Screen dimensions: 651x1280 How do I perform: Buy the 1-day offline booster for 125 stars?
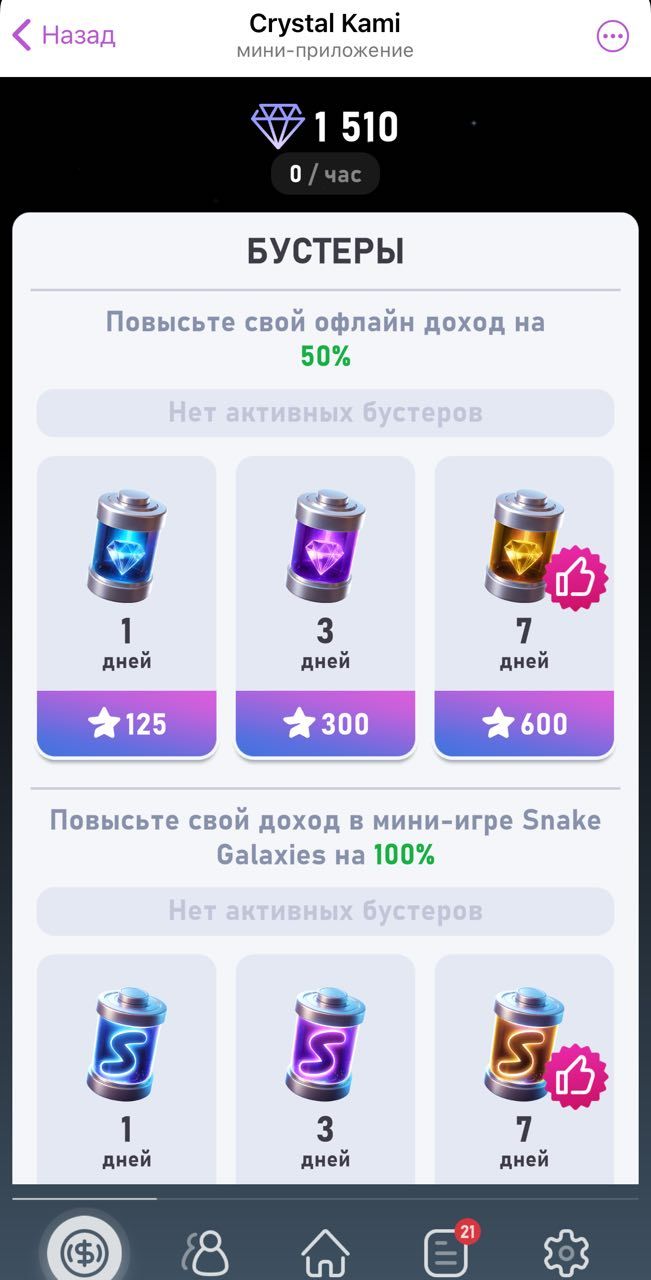[x=127, y=723]
